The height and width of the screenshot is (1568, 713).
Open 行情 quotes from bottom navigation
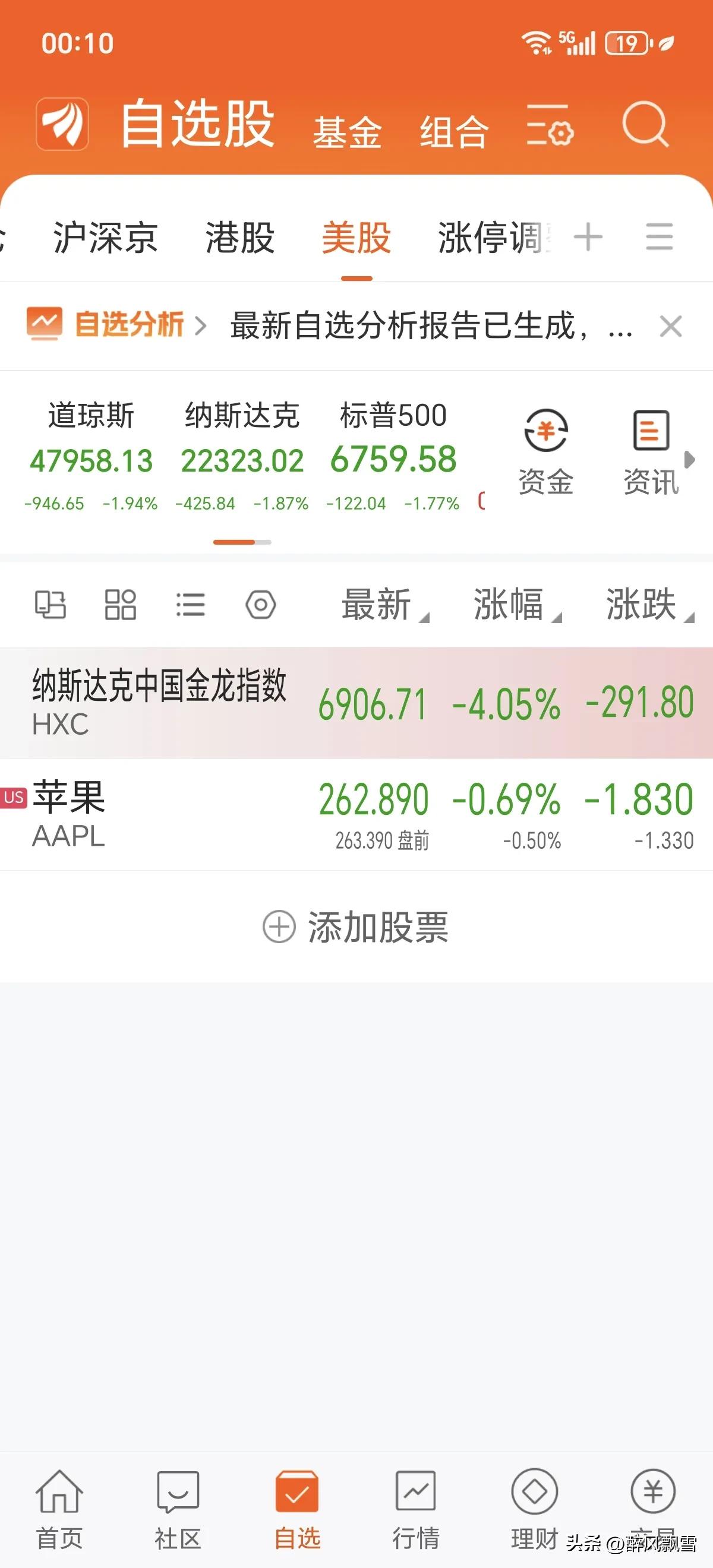417,1503
